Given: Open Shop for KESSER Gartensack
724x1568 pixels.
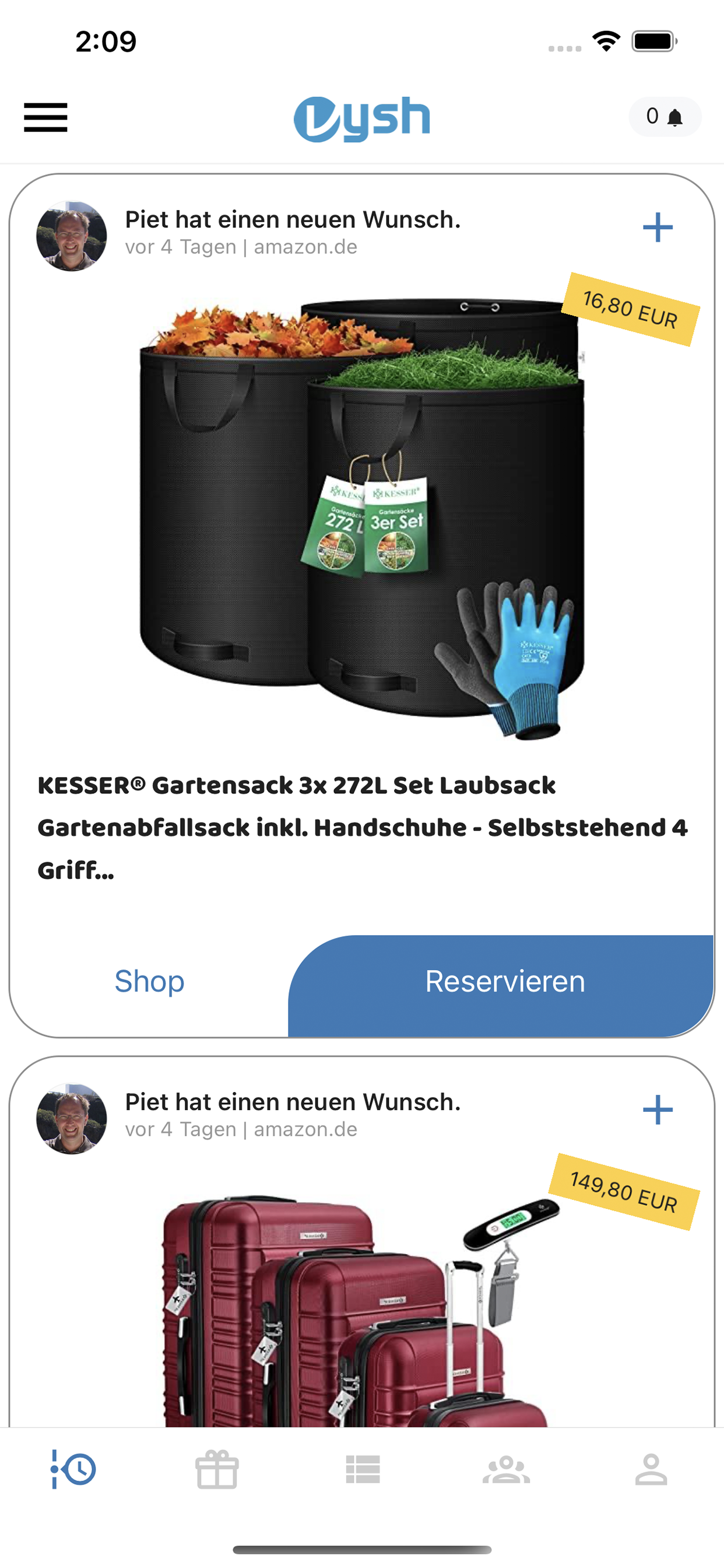Looking at the screenshot, I should tap(149, 981).
